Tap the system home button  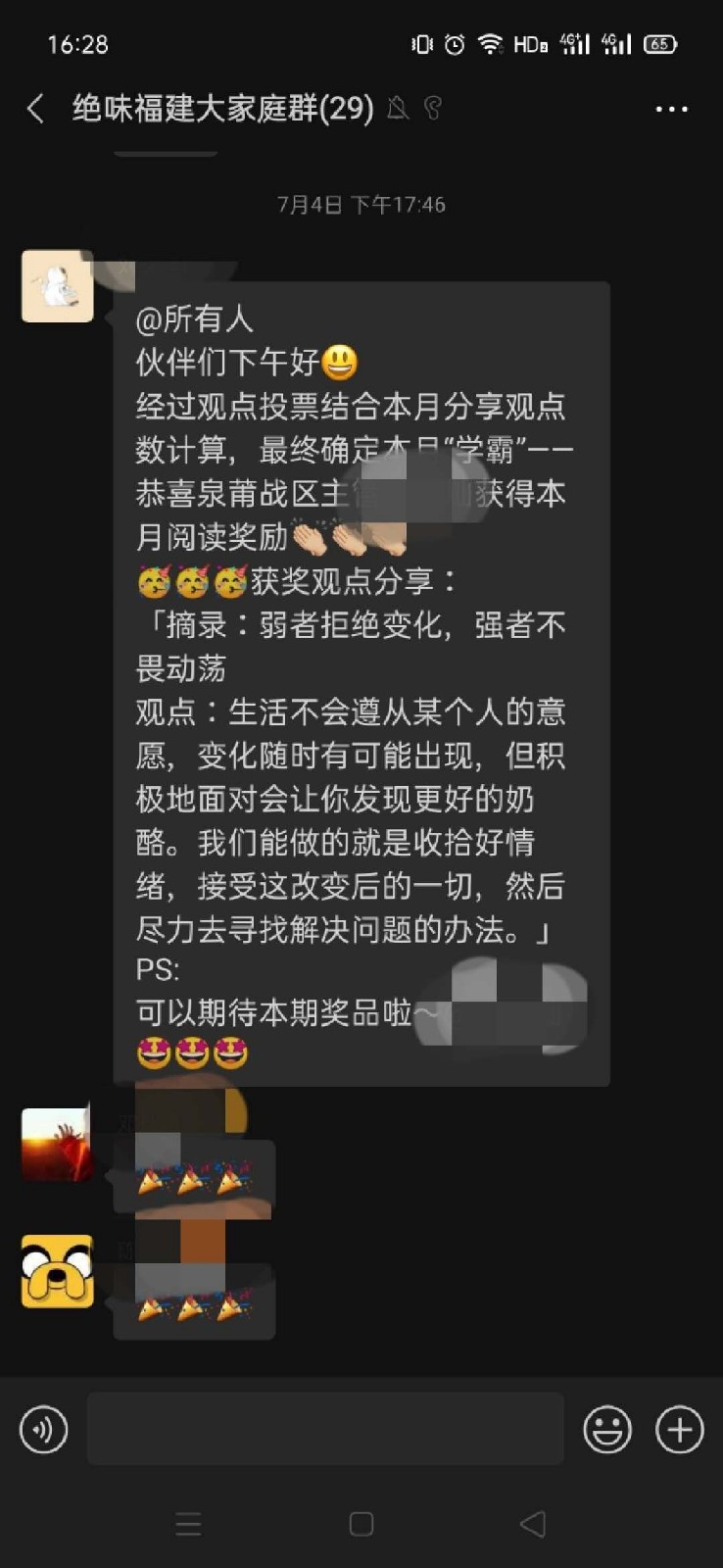click(361, 1524)
